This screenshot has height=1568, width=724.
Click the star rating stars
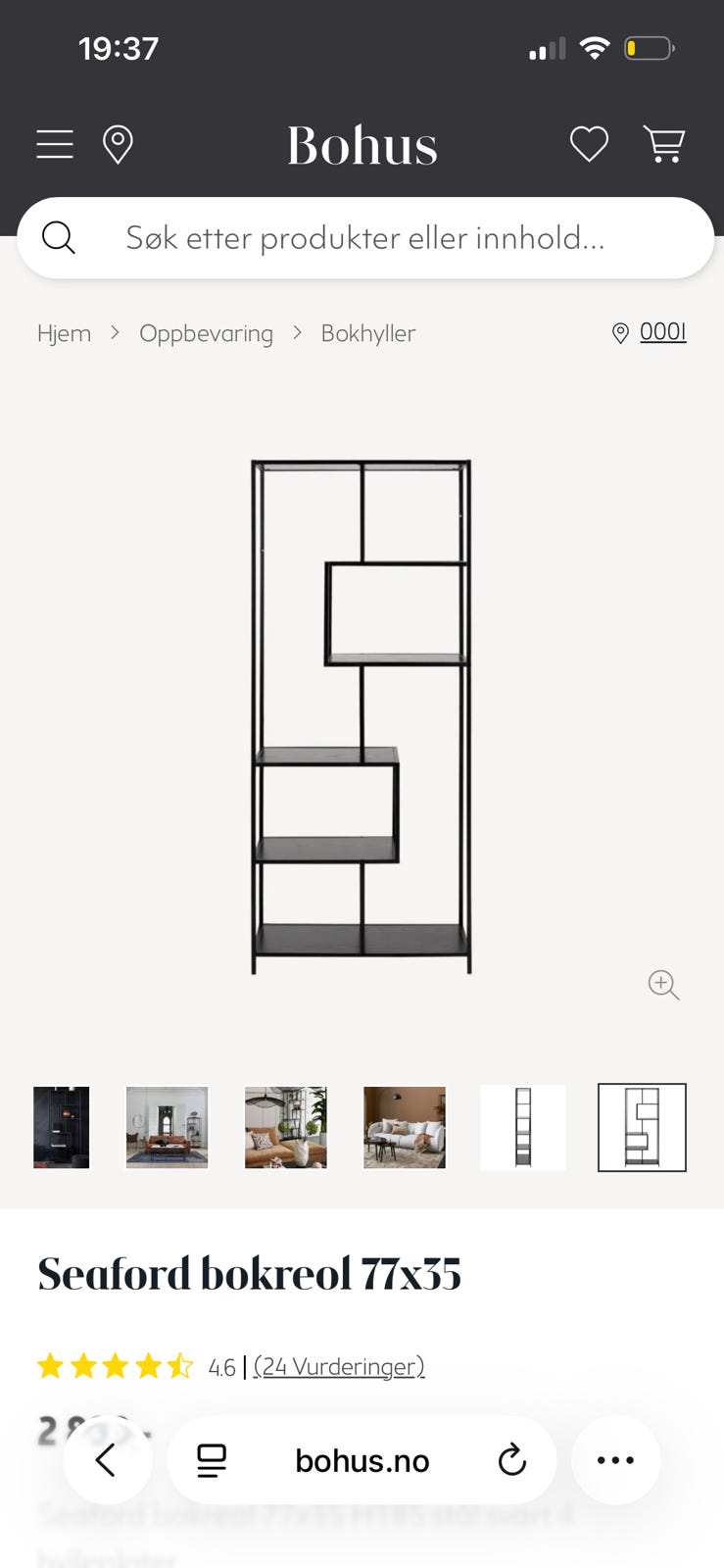(x=117, y=1364)
